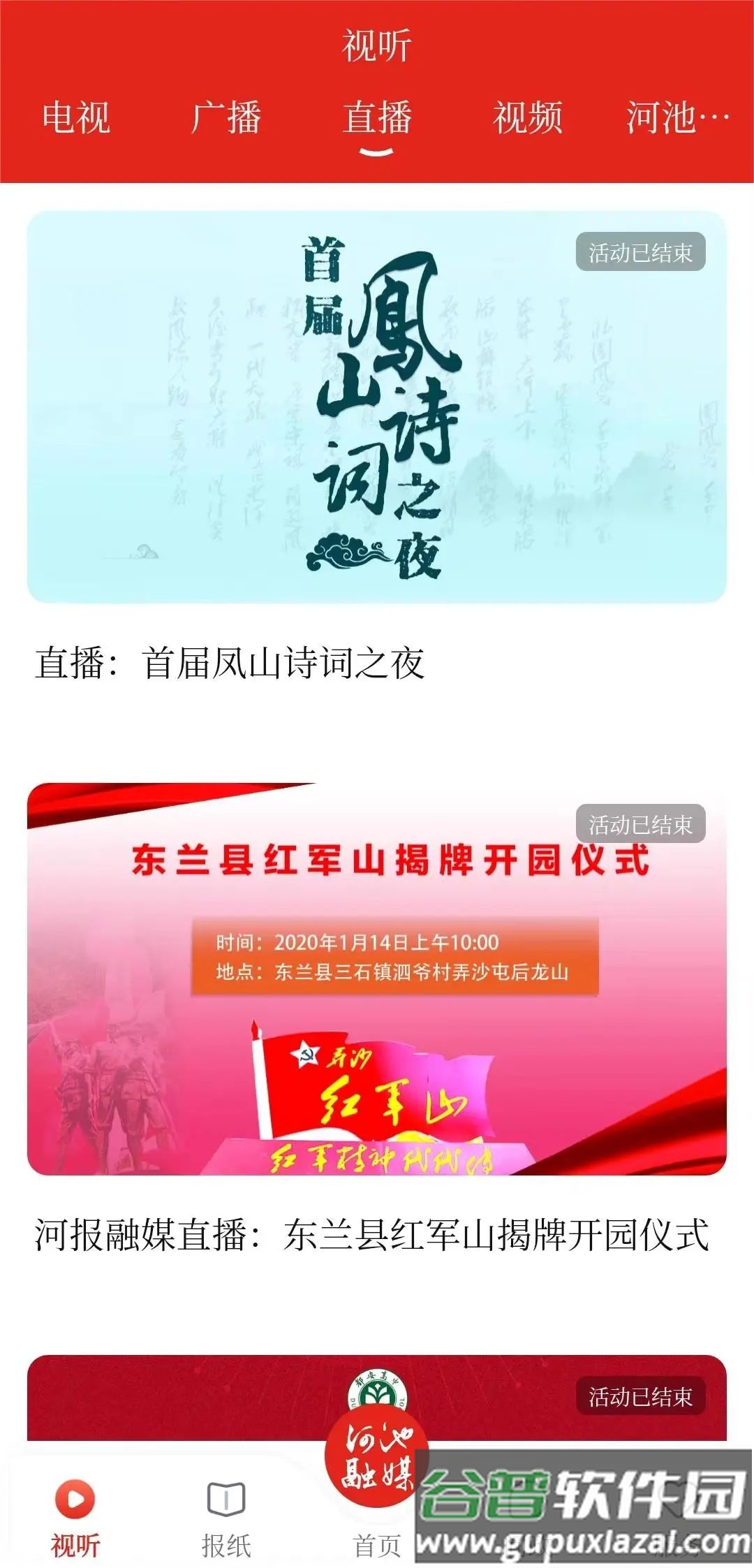Select the 直播 tab

[x=377, y=117]
